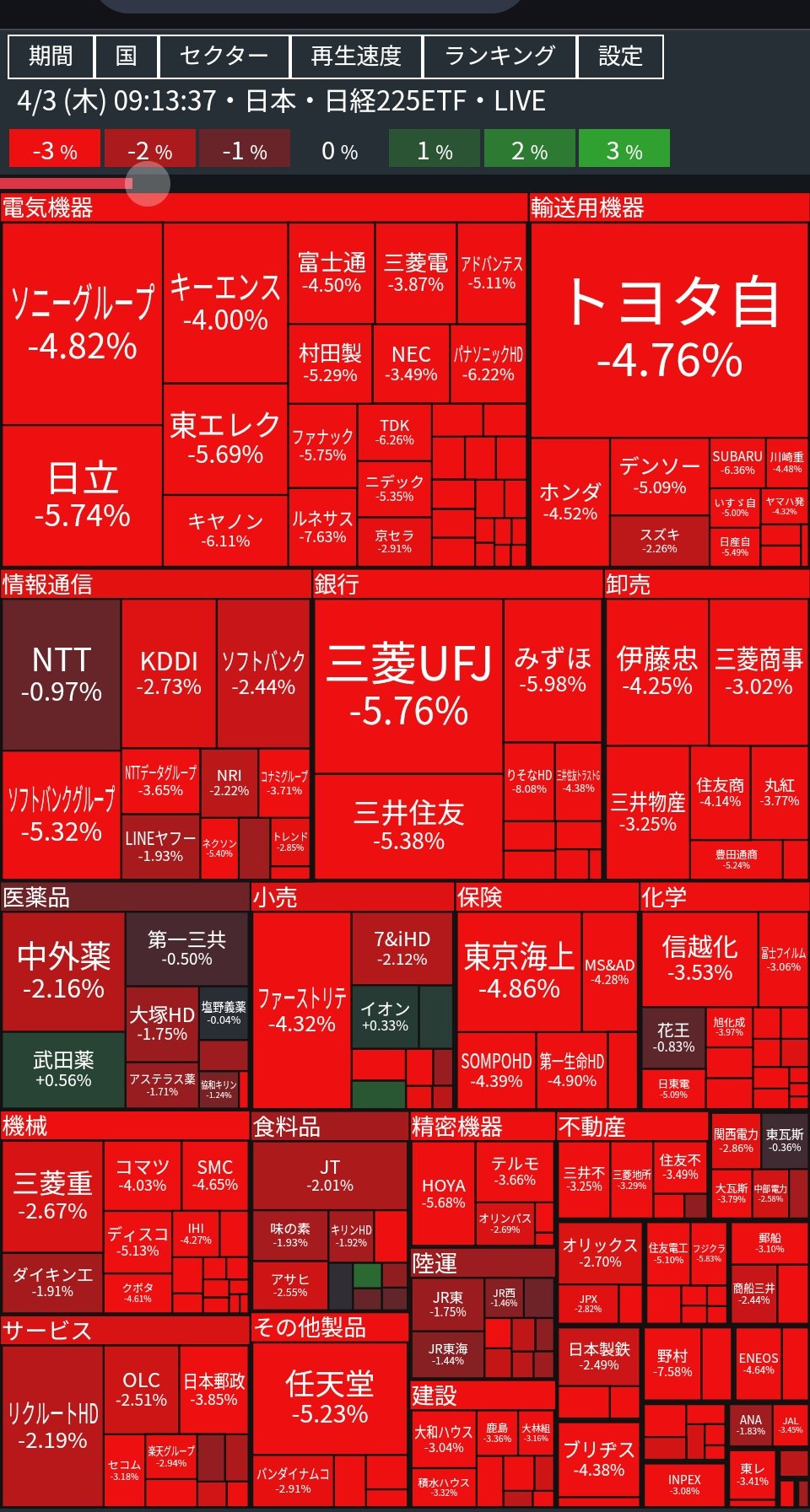Open the 再生速度 playback speed option

pos(356,56)
